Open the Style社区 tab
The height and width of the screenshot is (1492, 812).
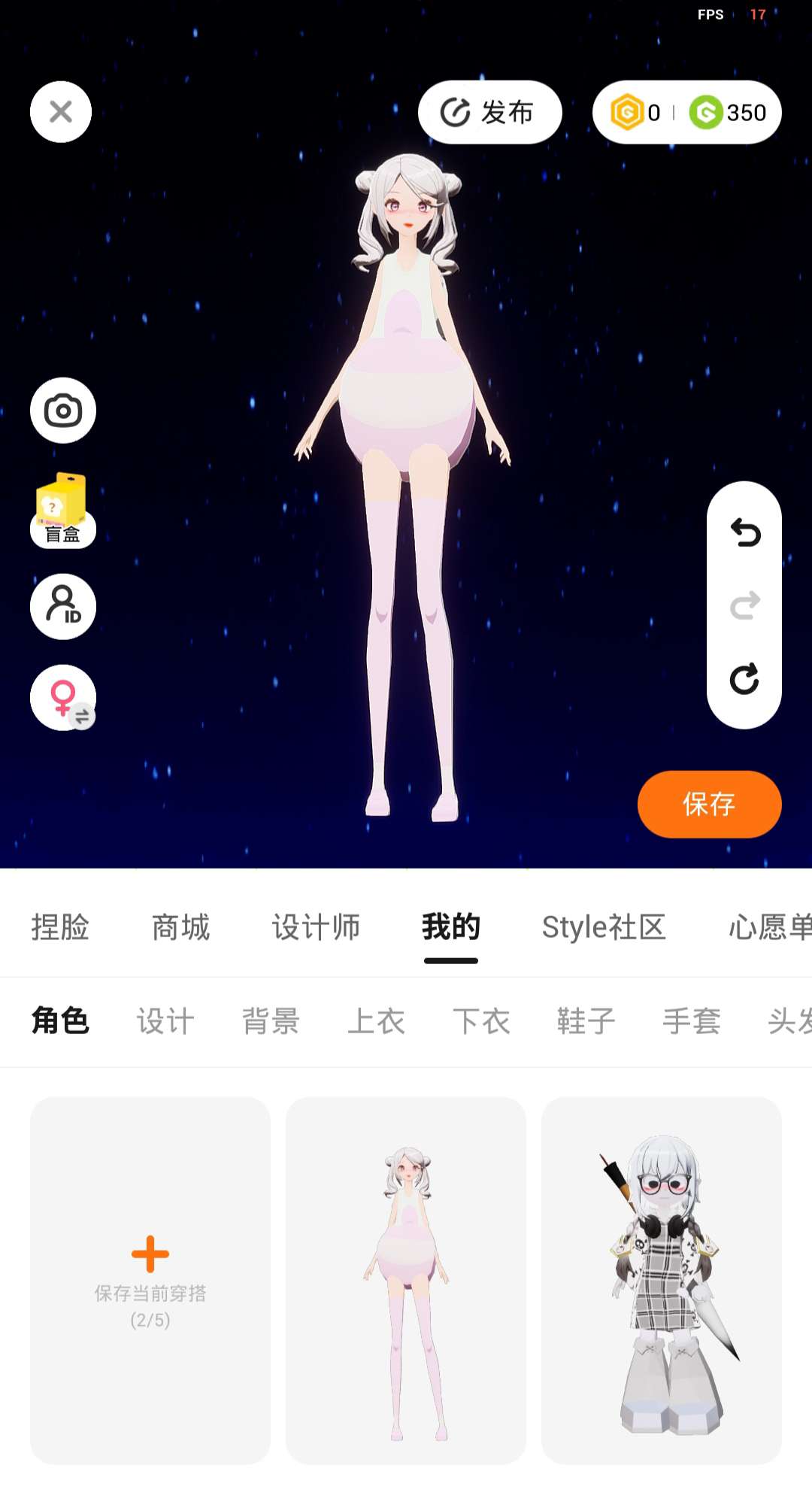[x=604, y=927]
